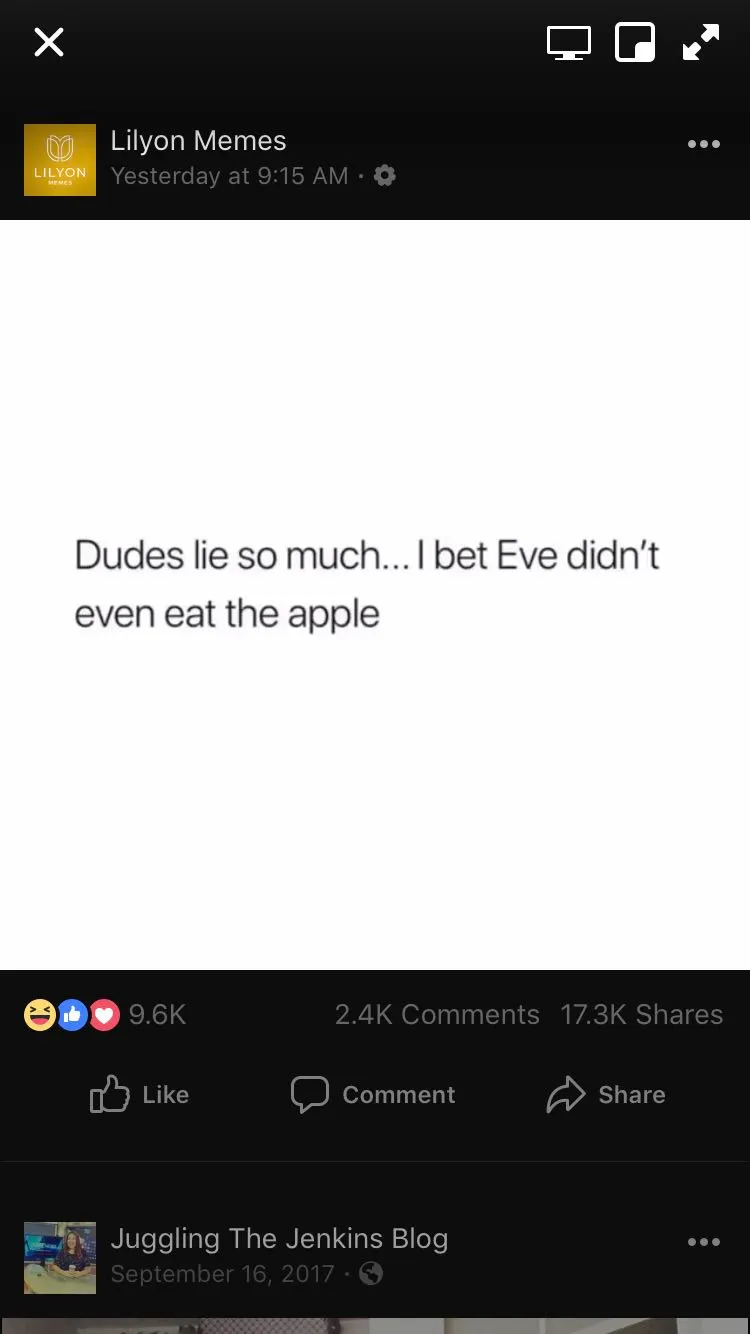
Task: Open the 2.4K Comments
Action: [x=437, y=1015]
